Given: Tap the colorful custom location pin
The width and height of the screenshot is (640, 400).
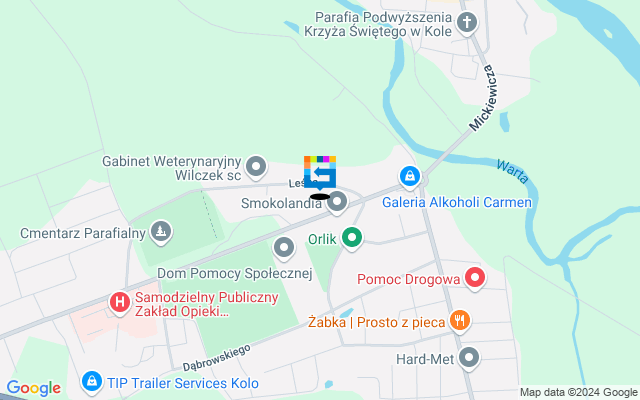Looking at the screenshot, I should 320,173.
